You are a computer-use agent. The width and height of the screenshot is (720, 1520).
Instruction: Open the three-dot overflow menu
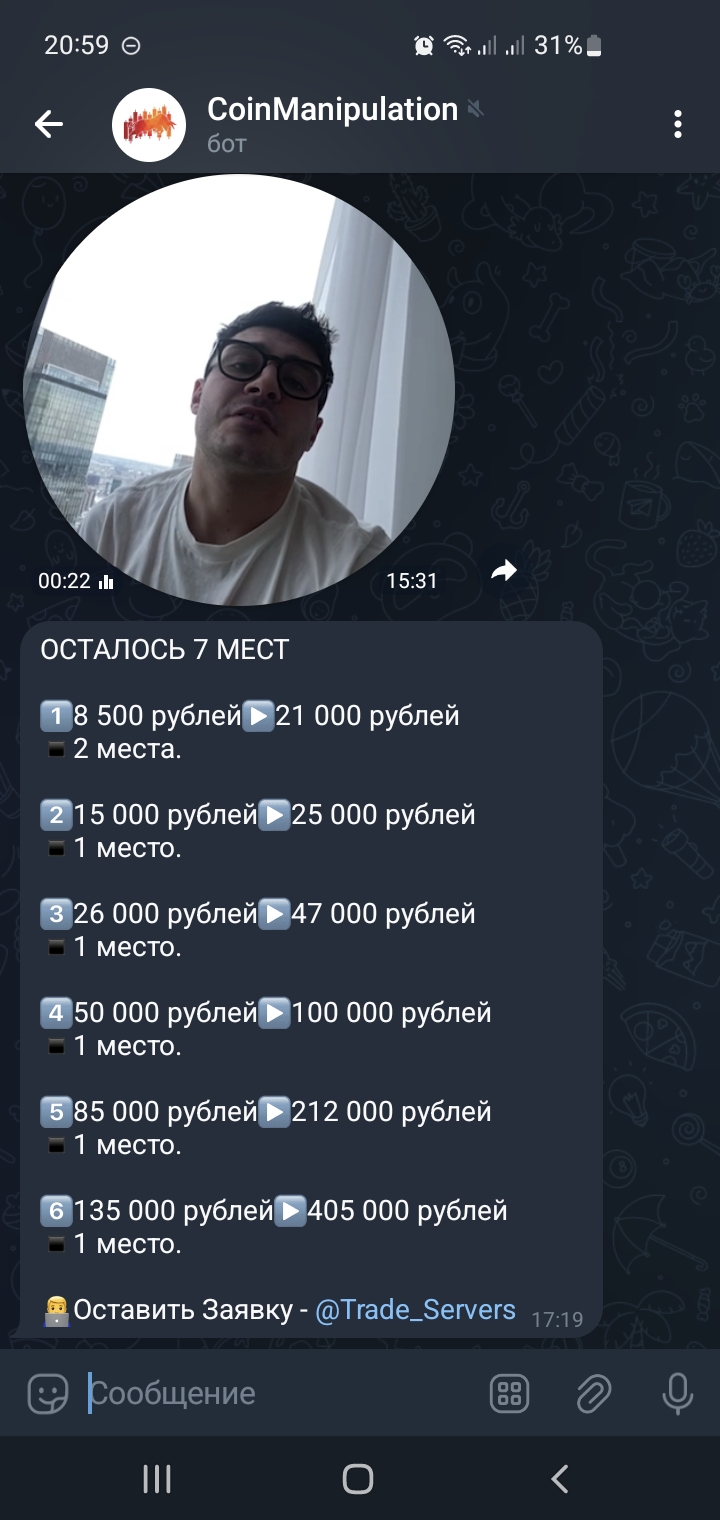click(x=678, y=124)
